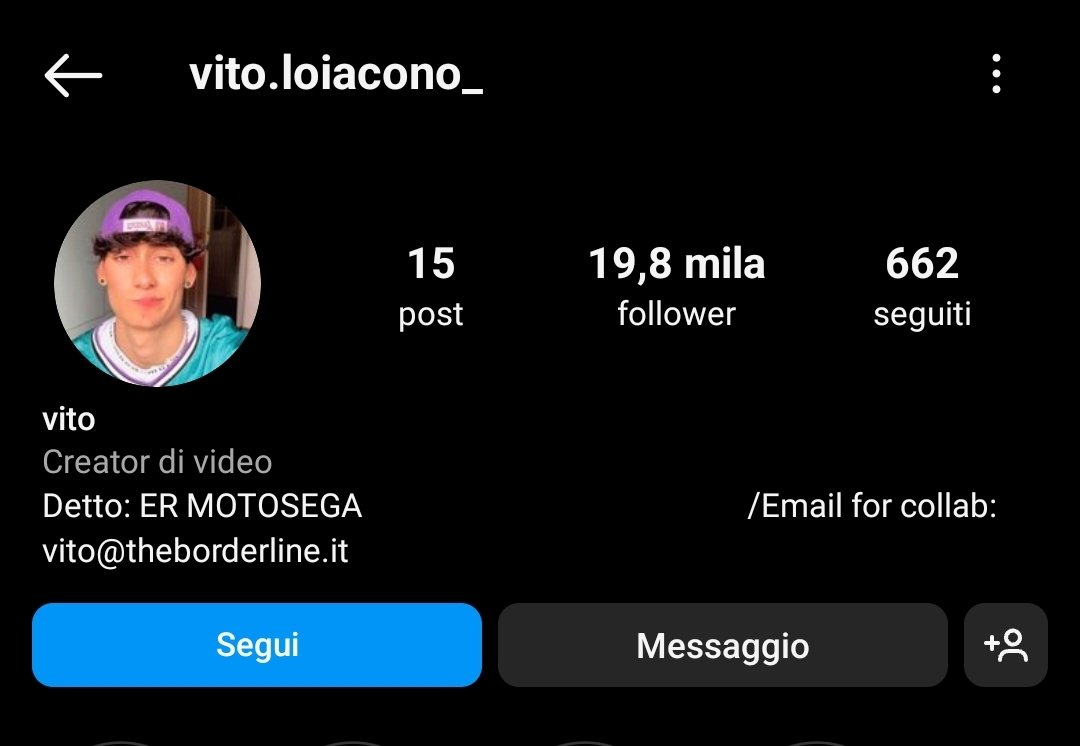Go back using the arrow icon
Image resolution: width=1080 pixels, height=746 pixels.
73,75
